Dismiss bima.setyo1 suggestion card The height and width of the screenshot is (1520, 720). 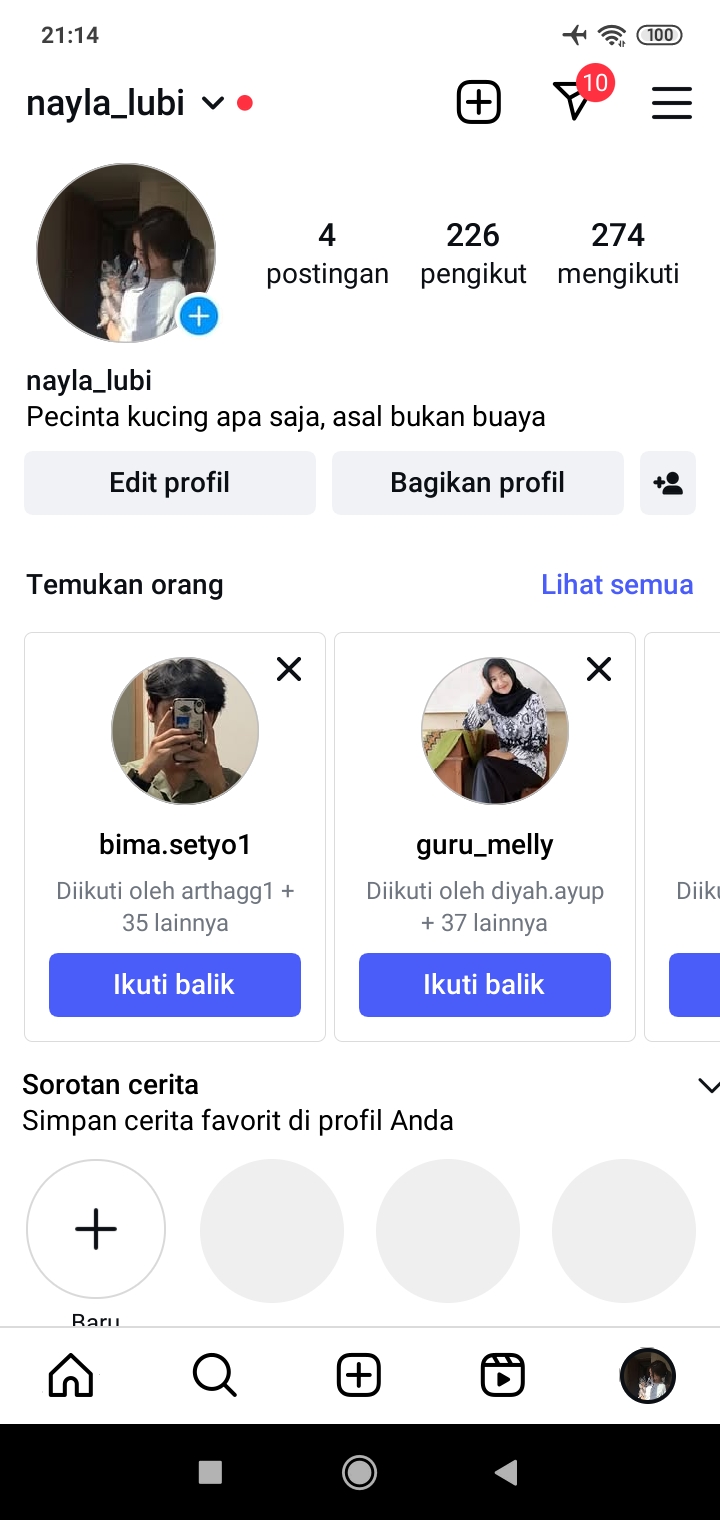[289, 669]
